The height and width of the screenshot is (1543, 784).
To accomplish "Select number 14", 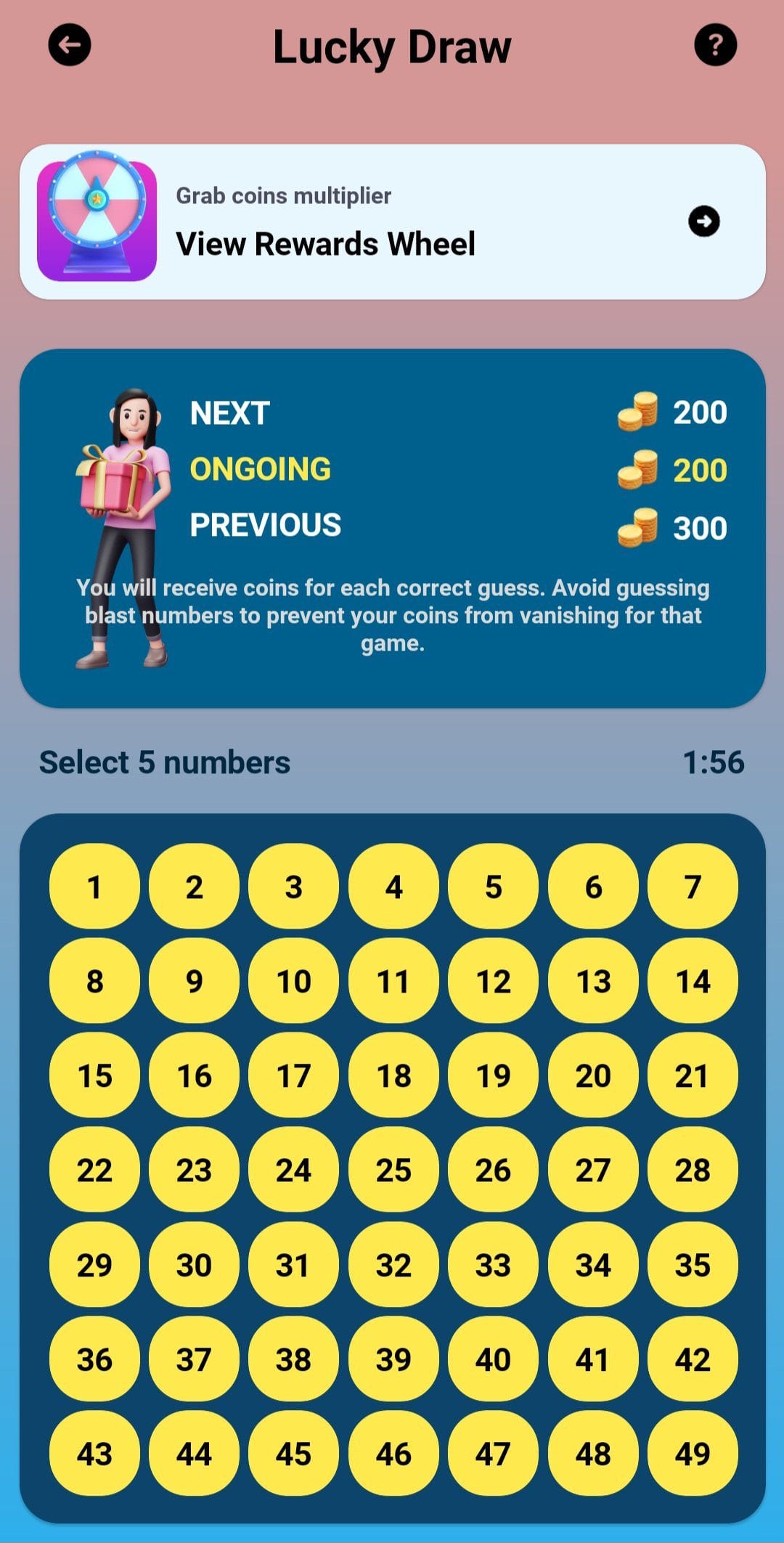I will point(693,981).
